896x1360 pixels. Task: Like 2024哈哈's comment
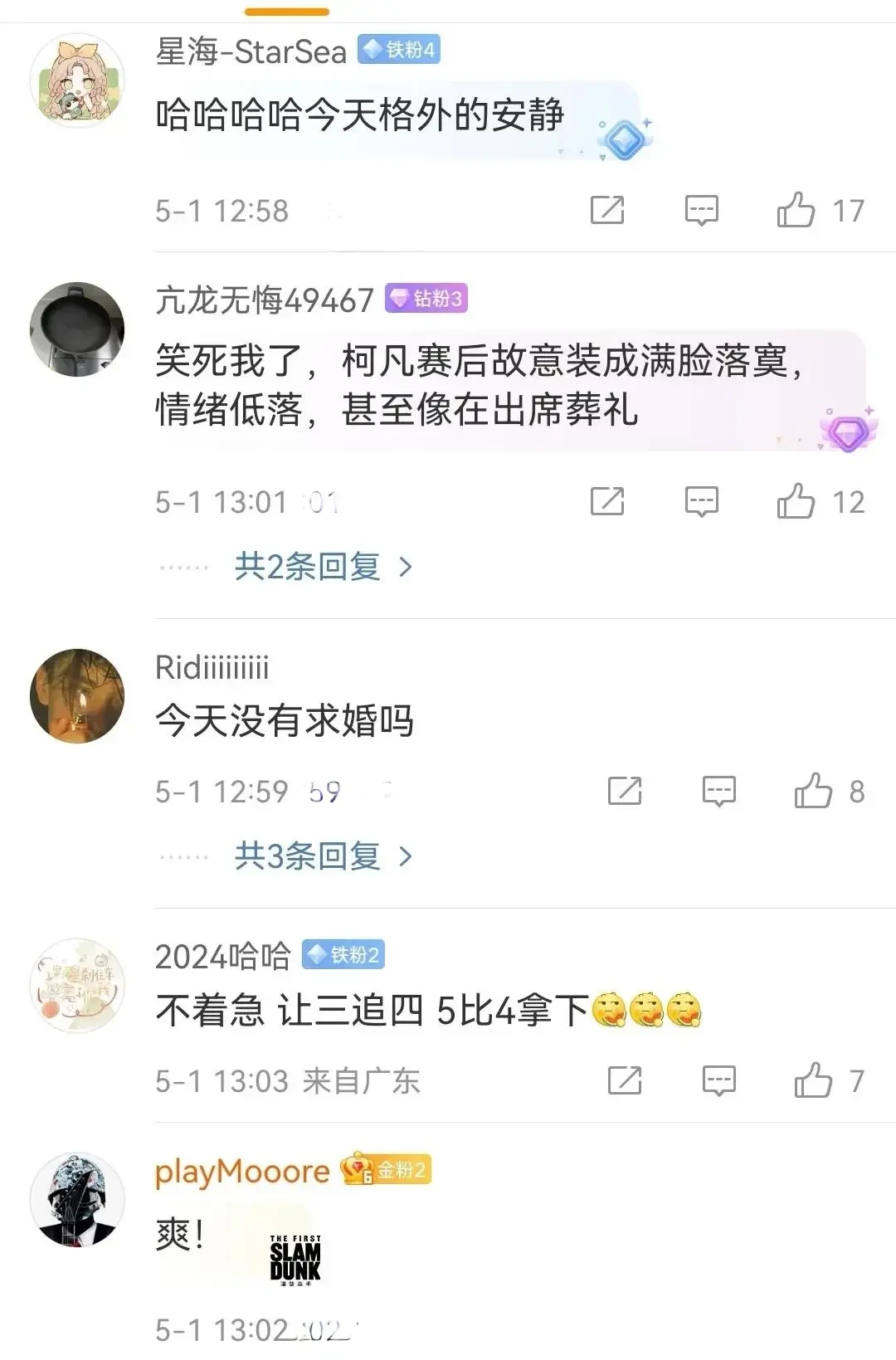[x=812, y=1080]
